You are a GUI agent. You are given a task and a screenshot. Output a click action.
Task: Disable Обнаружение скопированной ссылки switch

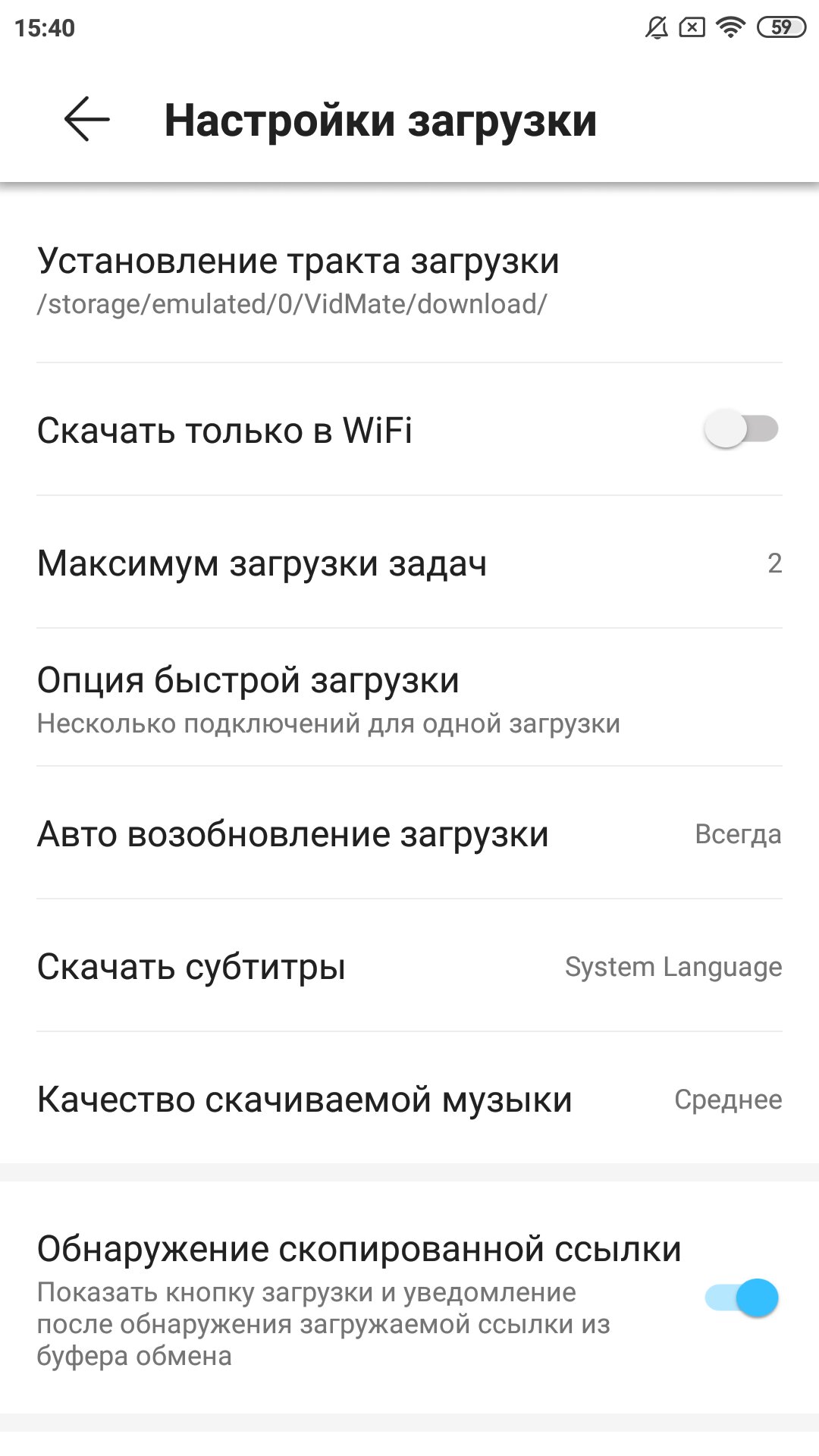pyautogui.click(x=741, y=1298)
